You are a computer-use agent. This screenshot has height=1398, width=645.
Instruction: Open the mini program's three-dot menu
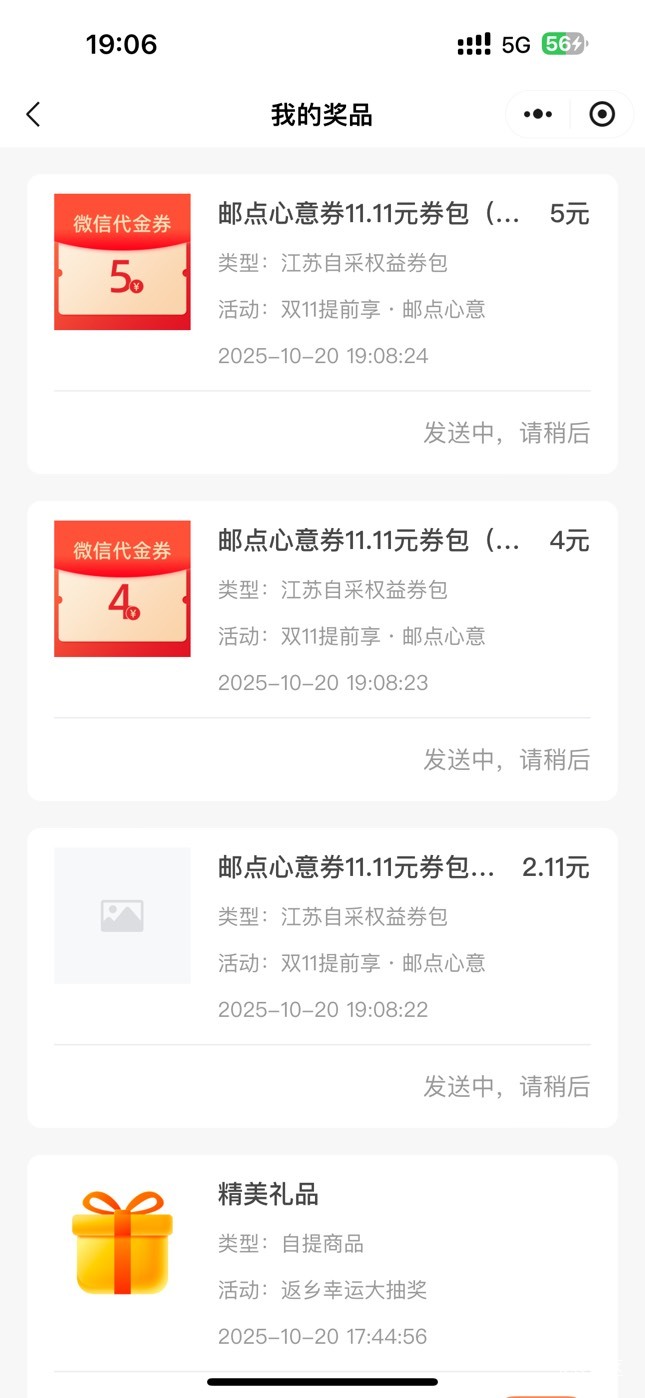[538, 115]
